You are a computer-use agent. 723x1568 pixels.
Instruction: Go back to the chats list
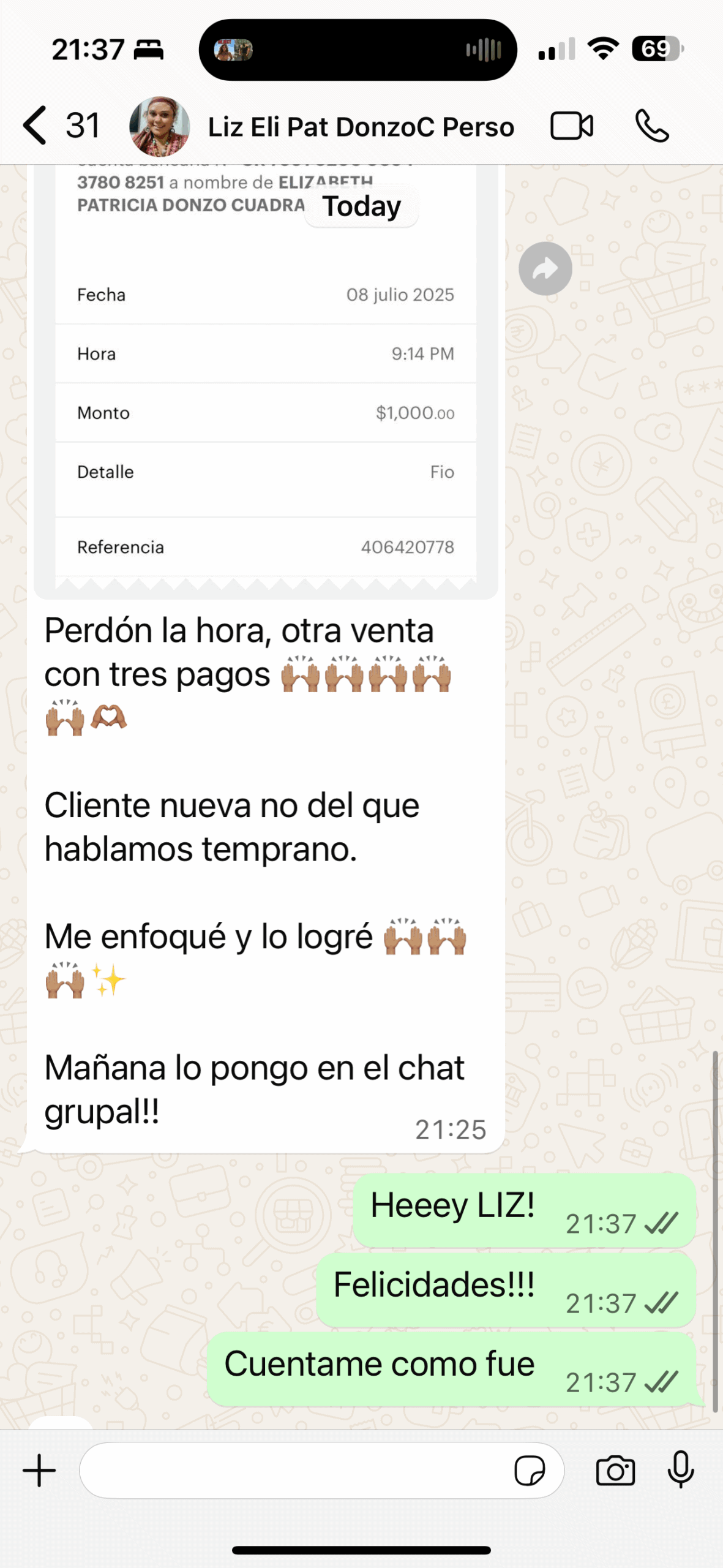click(x=36, y=126)
